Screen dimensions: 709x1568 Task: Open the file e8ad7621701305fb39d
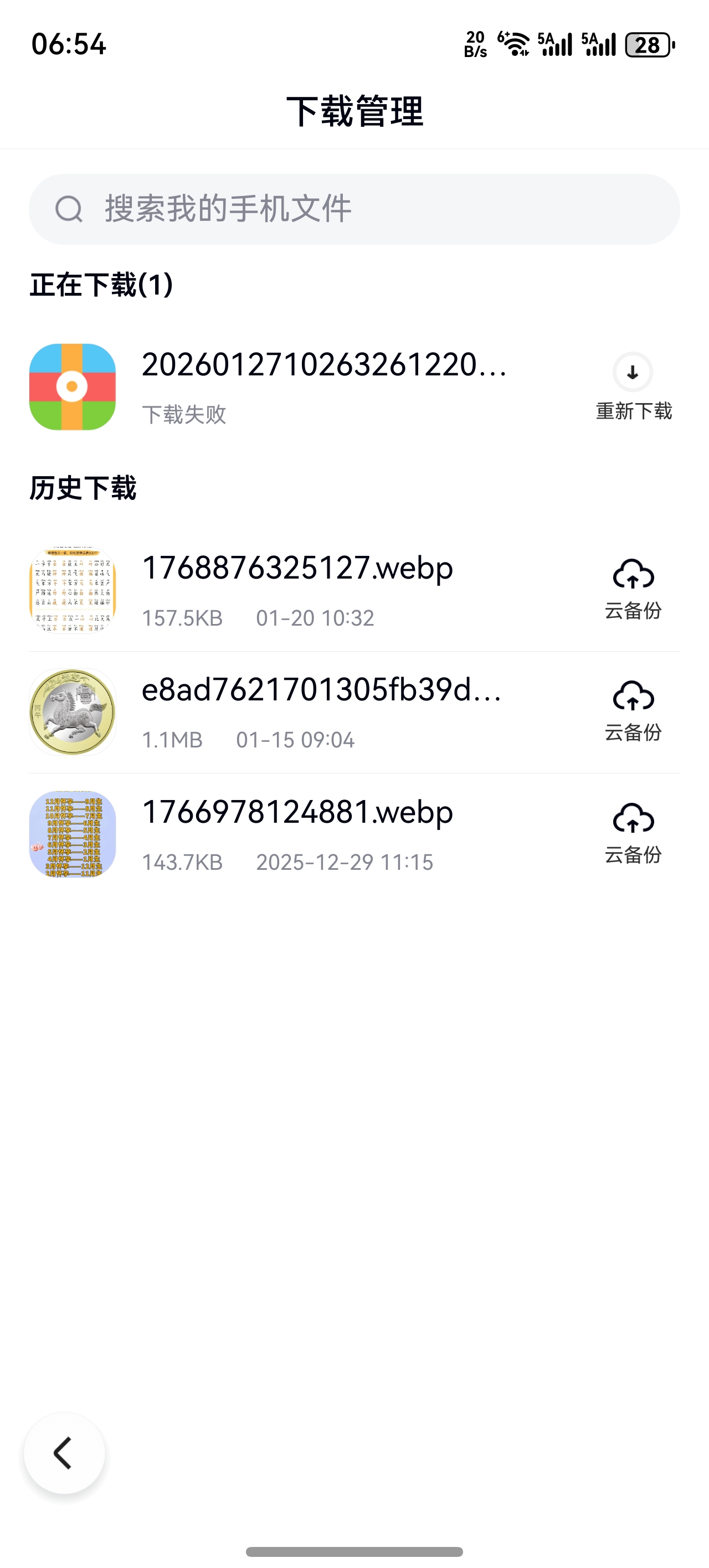(323, 691)
